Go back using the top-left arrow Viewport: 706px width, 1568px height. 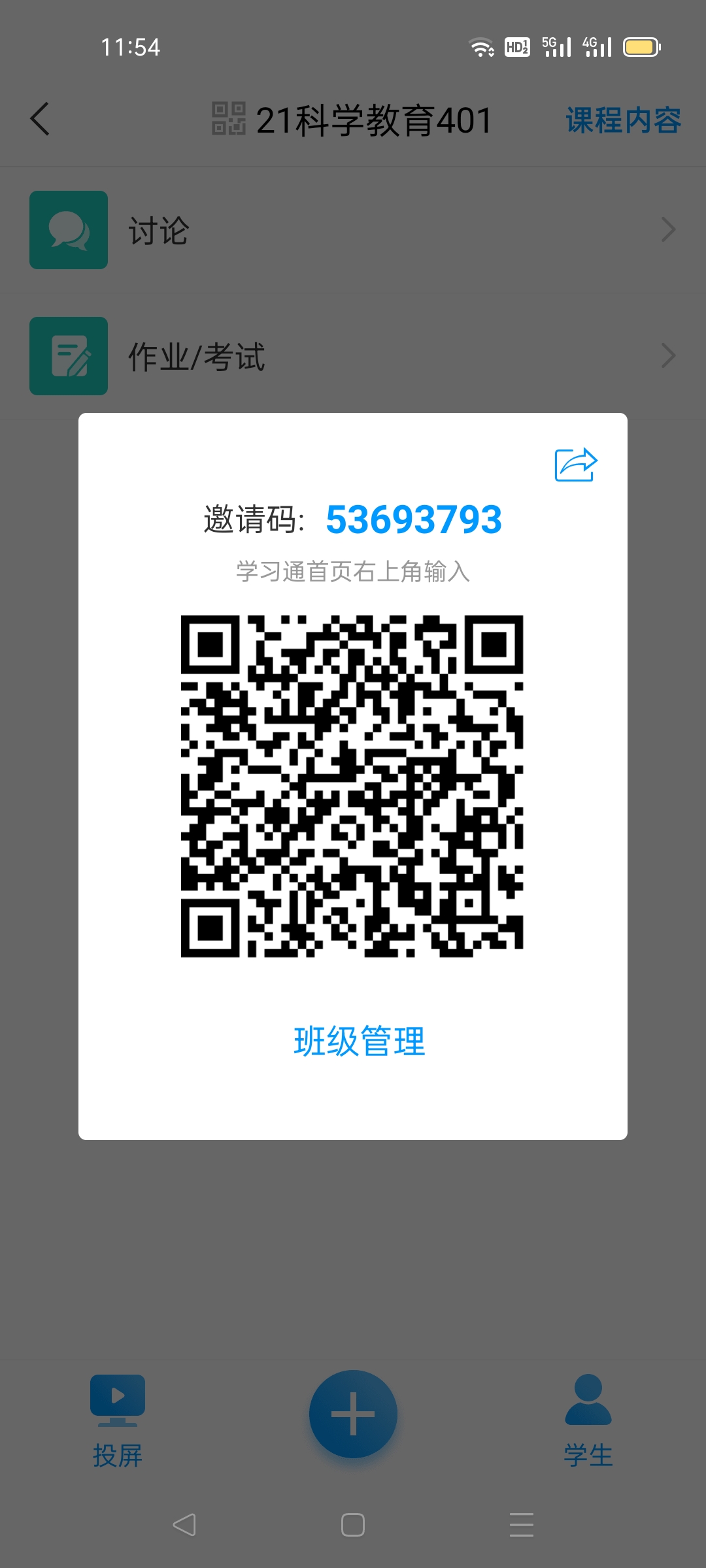tap(41, 119)
